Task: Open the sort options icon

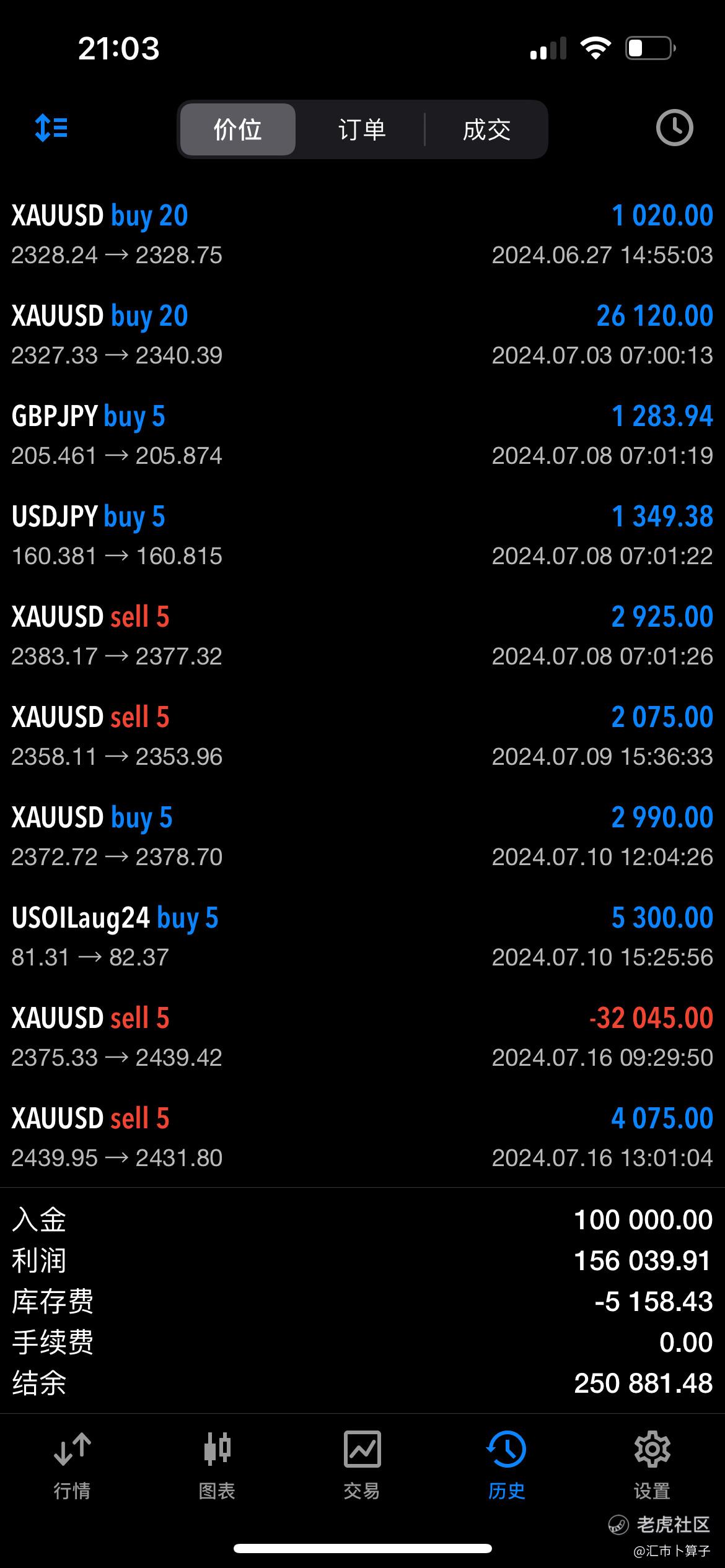Action: (x=51, y=128)
